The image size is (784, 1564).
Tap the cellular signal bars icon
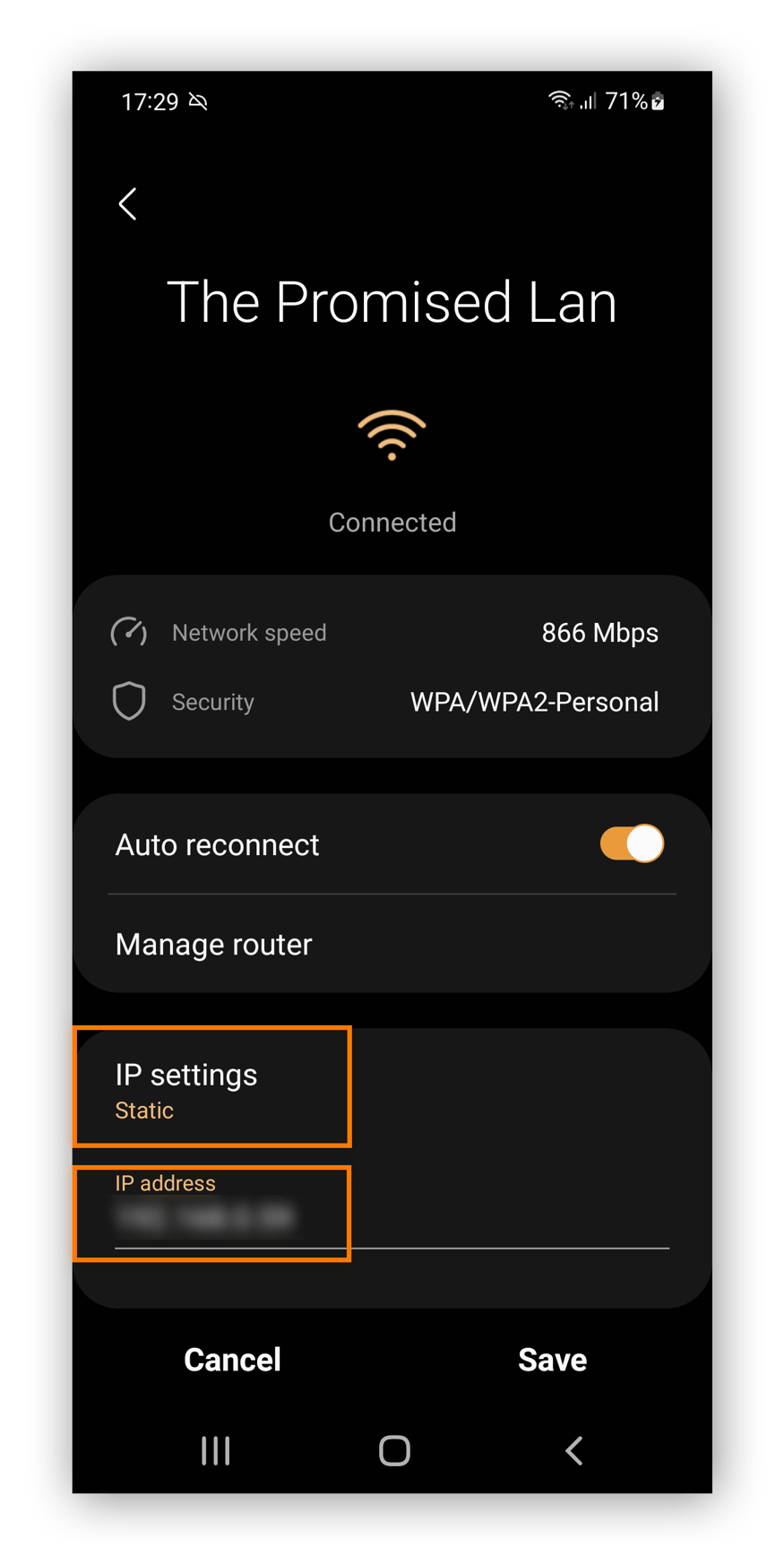point(589,101)
